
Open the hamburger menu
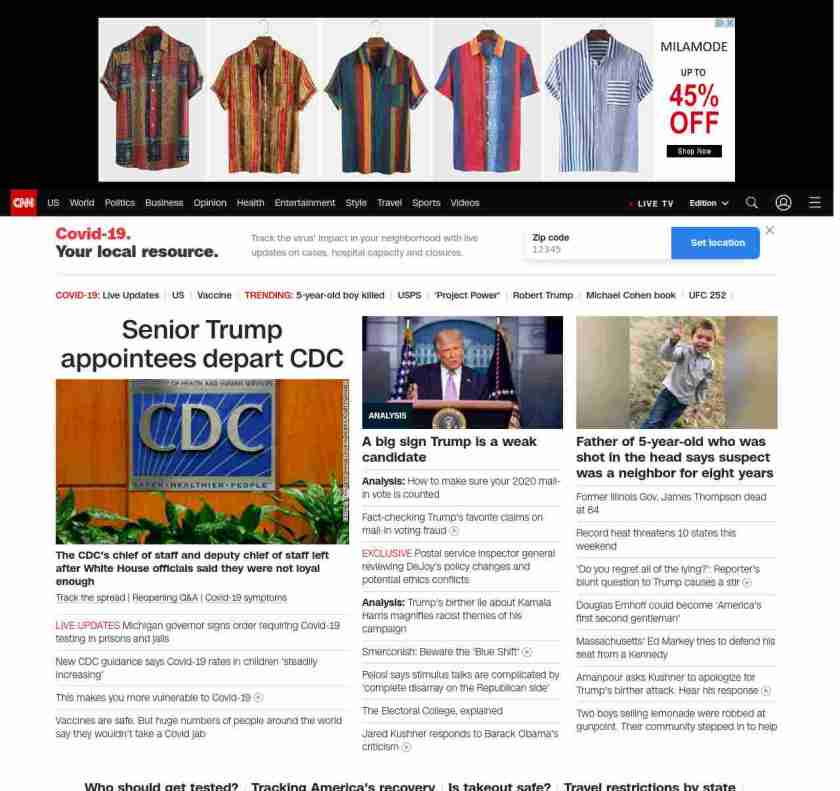[x=815, y=203]
